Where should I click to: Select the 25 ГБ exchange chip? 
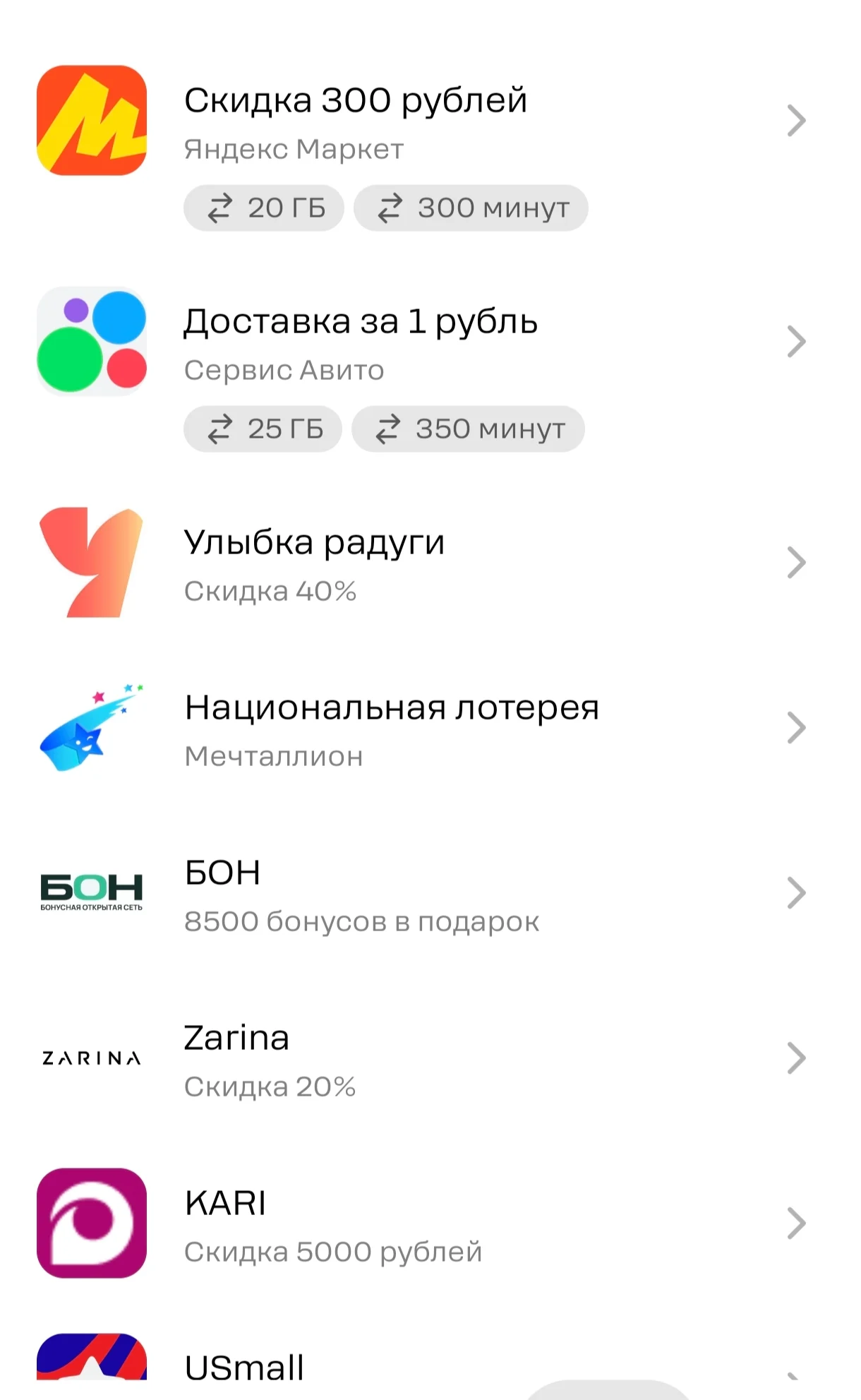pyautogui.click(x=263, y=429)
